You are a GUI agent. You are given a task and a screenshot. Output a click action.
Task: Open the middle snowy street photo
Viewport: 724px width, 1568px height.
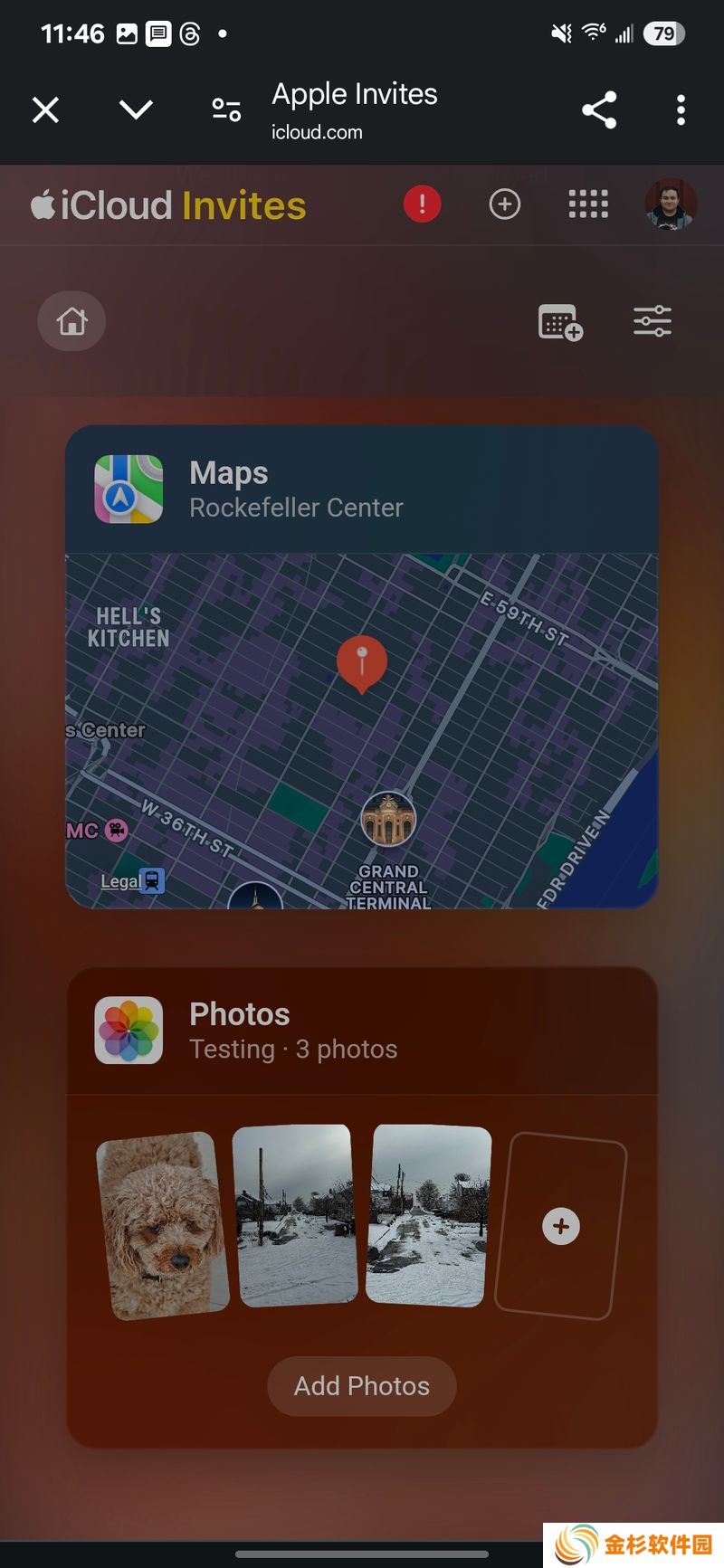295,1215
